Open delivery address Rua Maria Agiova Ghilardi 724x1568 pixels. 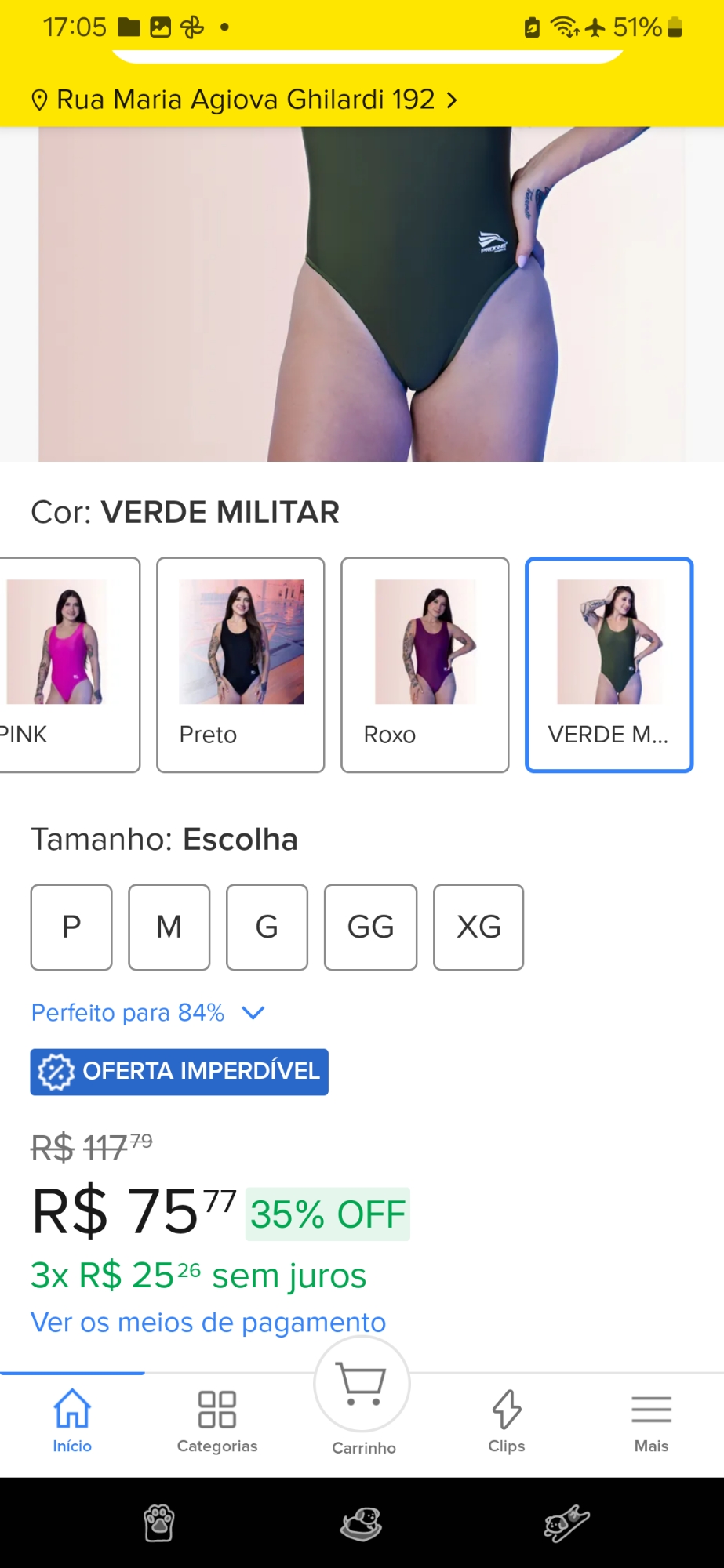click(244, 100)
